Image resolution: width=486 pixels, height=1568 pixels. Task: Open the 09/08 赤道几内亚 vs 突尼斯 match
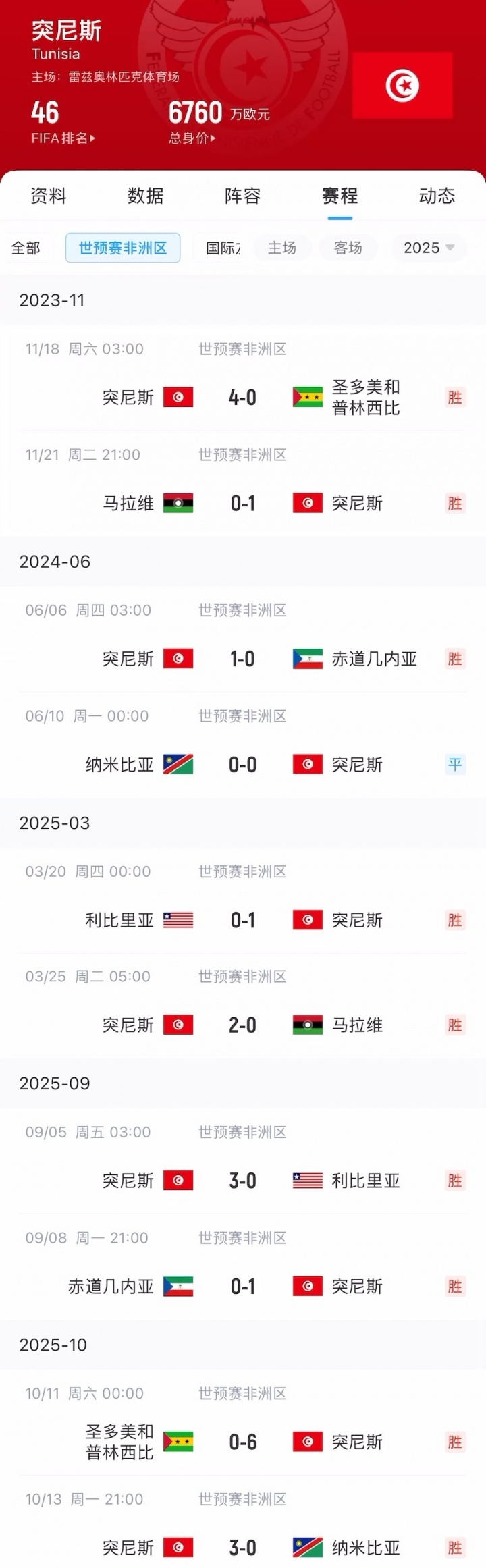click(243, 1287)
